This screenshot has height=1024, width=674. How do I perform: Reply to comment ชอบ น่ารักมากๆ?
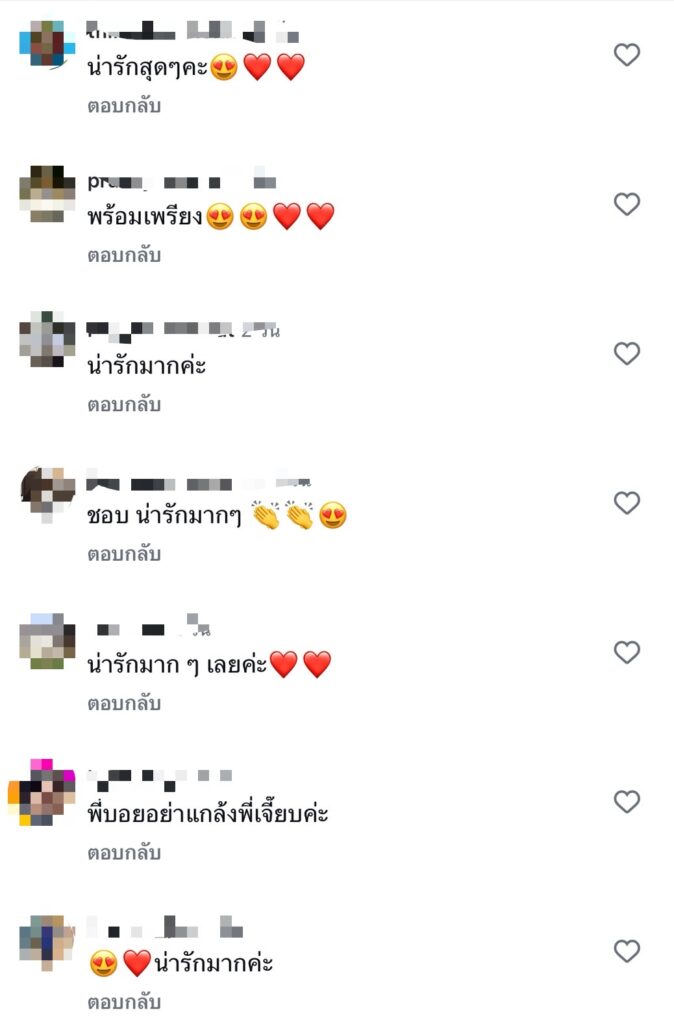(124, 554)
